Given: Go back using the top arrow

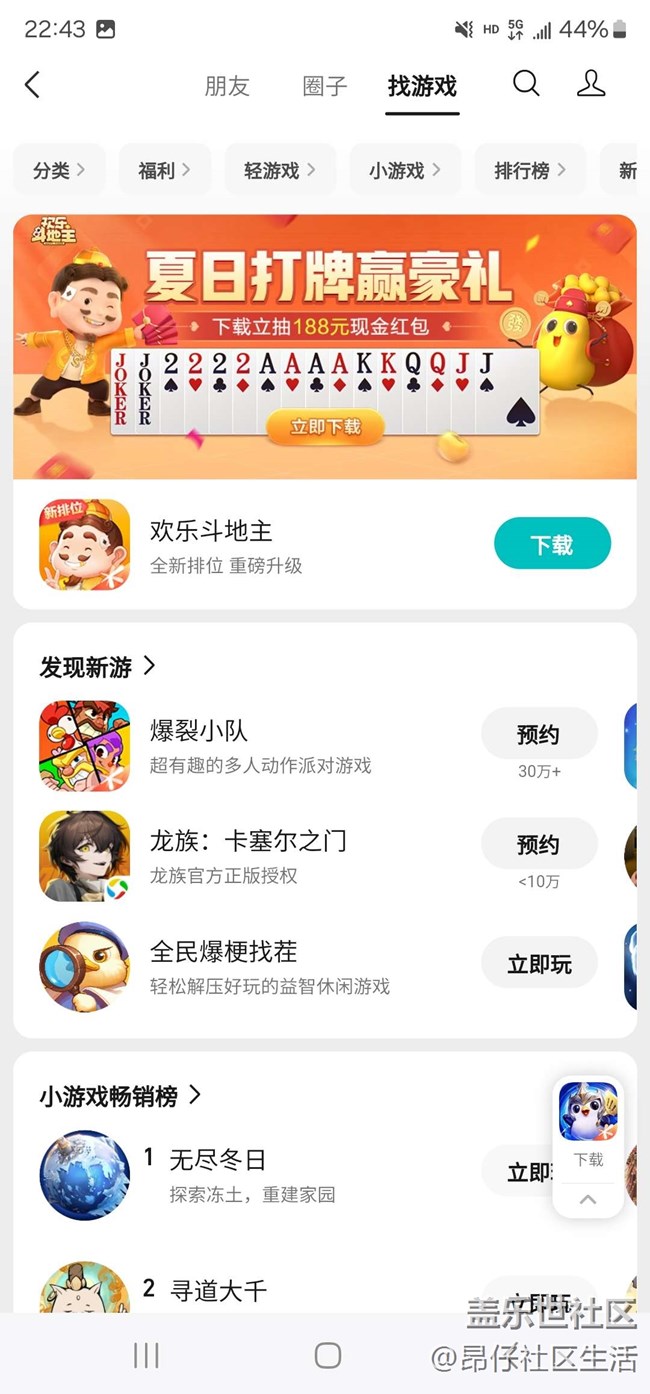Looking at the screenshot, I should [x=33, y=85].
